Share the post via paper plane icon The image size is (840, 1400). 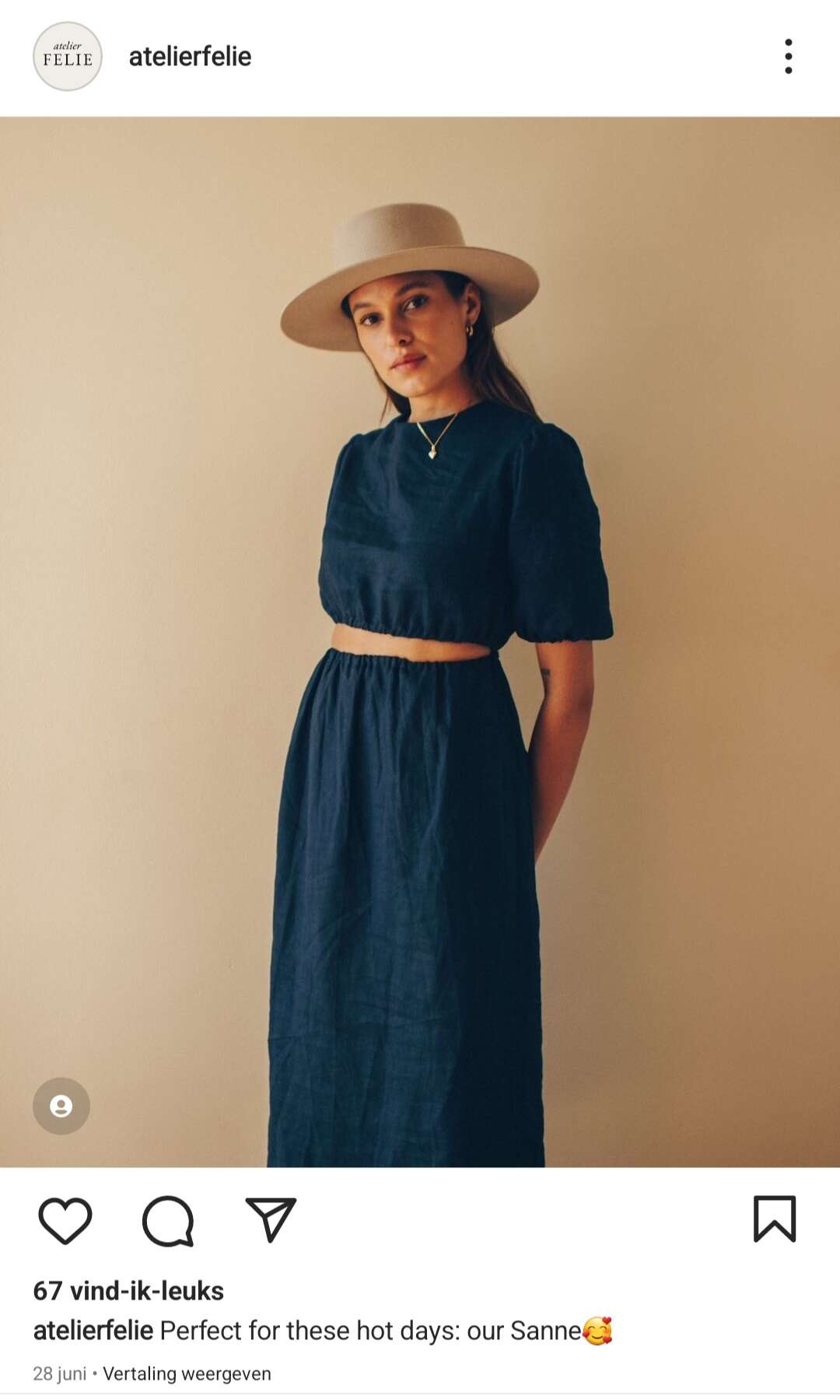pyautogui.click(x=271, y=1219)
